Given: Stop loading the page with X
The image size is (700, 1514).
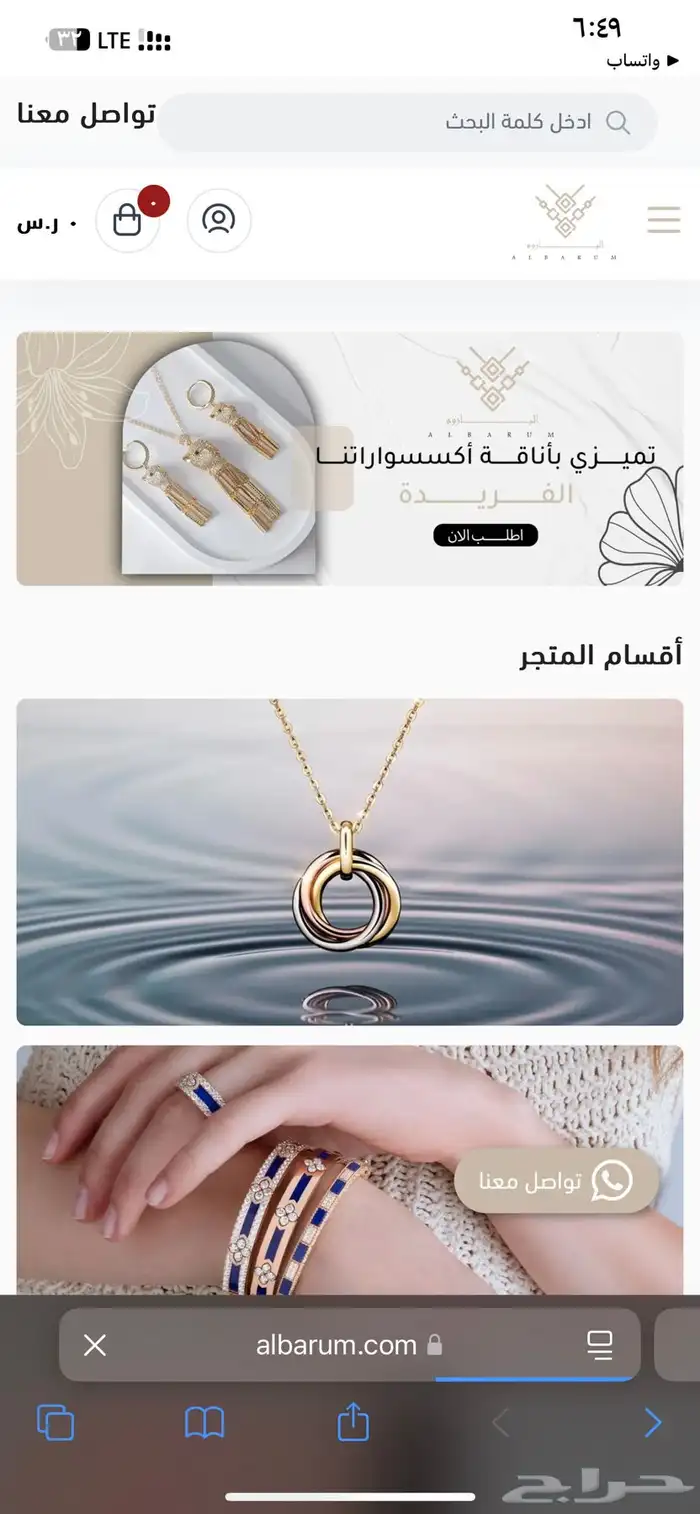Looking at the screenshot, I should [x=95, y=1345].
